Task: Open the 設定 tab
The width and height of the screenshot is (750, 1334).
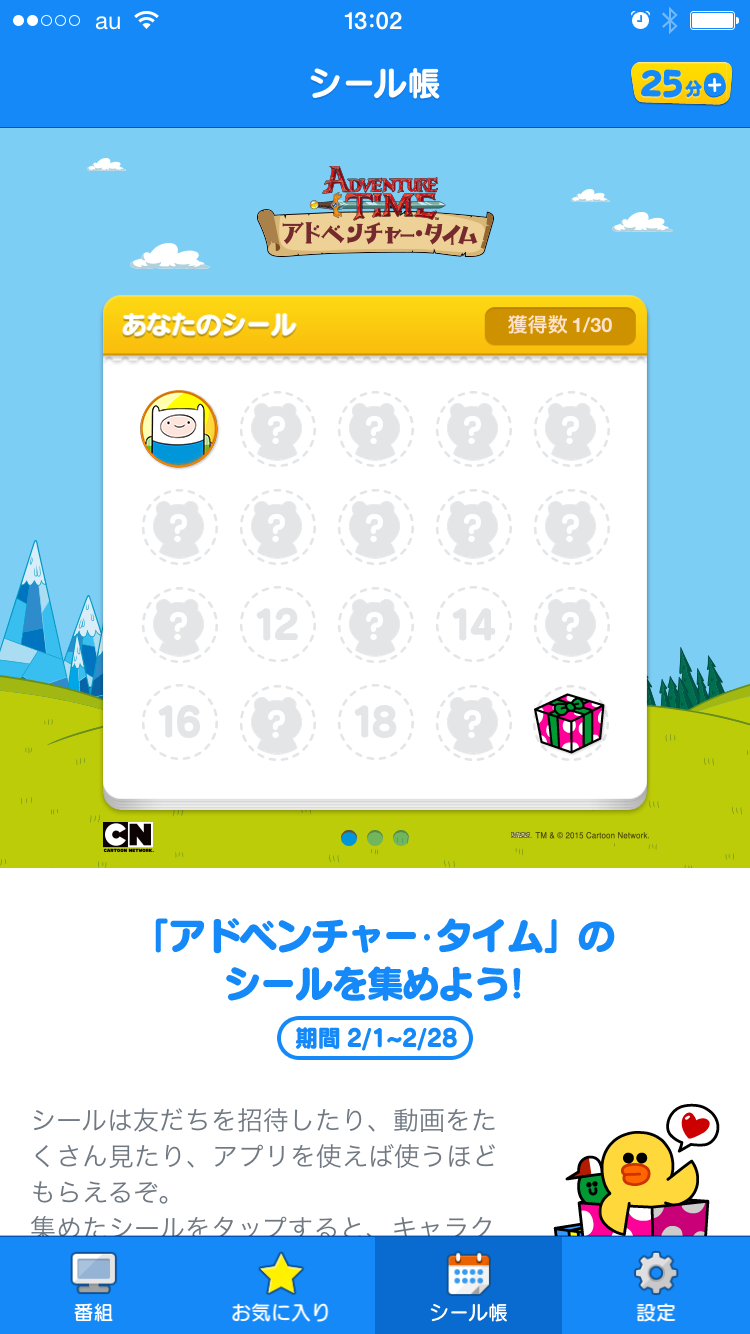Action: point(655,1286)
